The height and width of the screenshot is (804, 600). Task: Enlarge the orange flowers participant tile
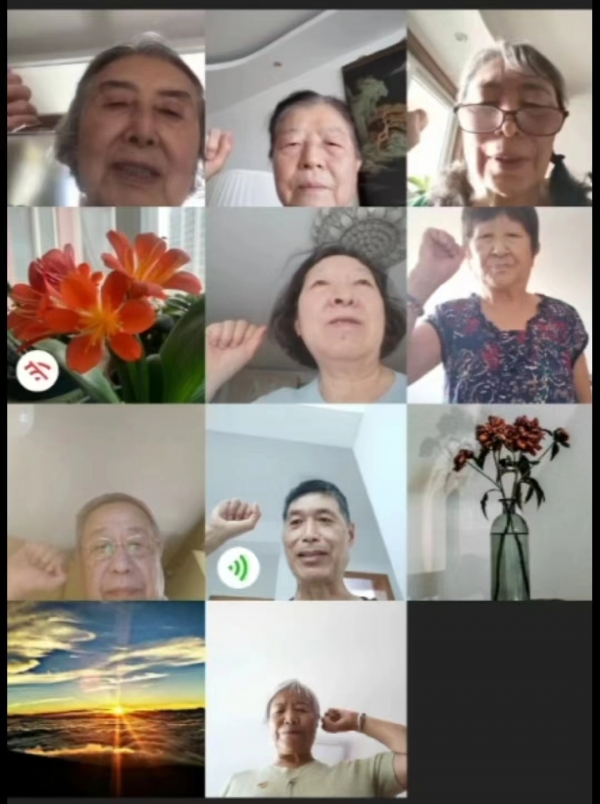click(106, 304)
